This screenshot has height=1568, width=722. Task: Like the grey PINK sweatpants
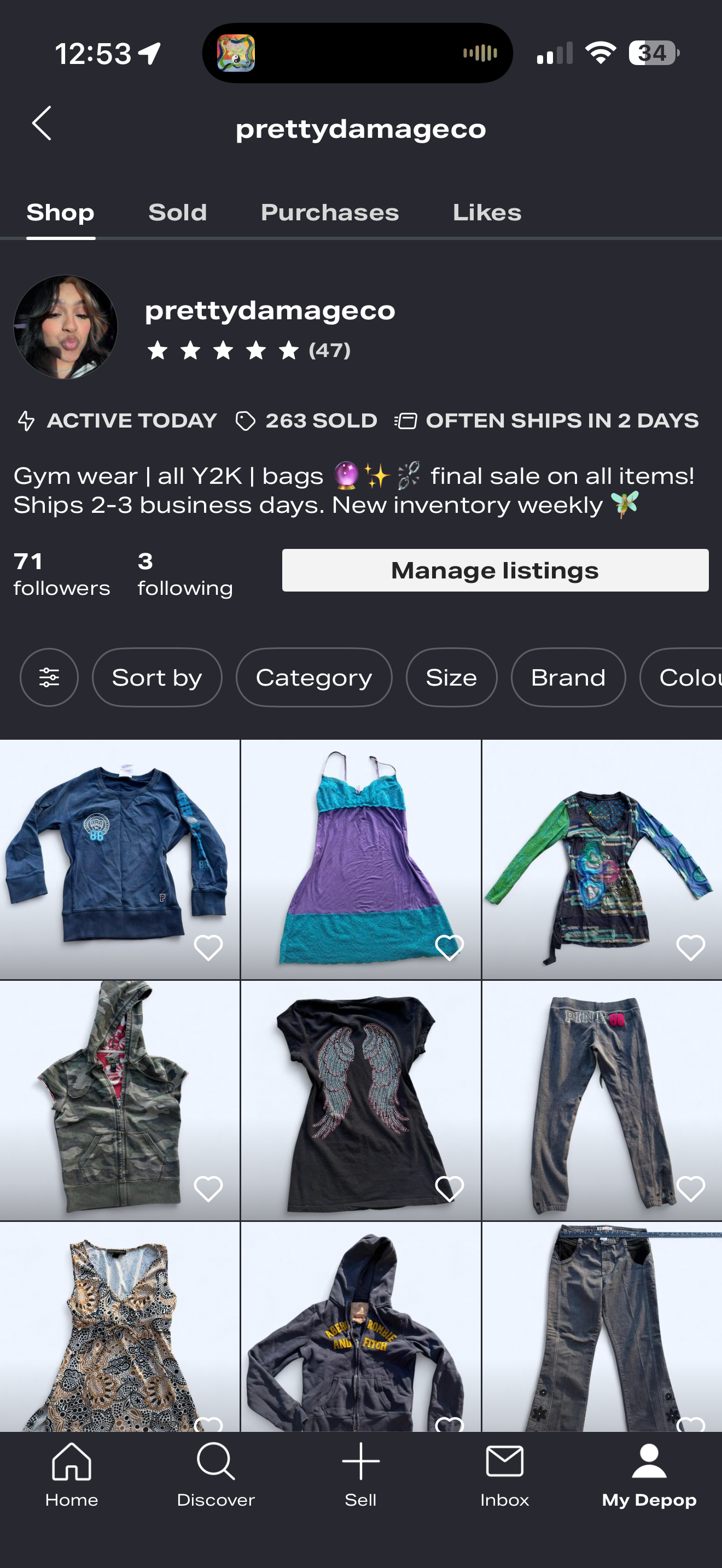tap(690, 1188)
